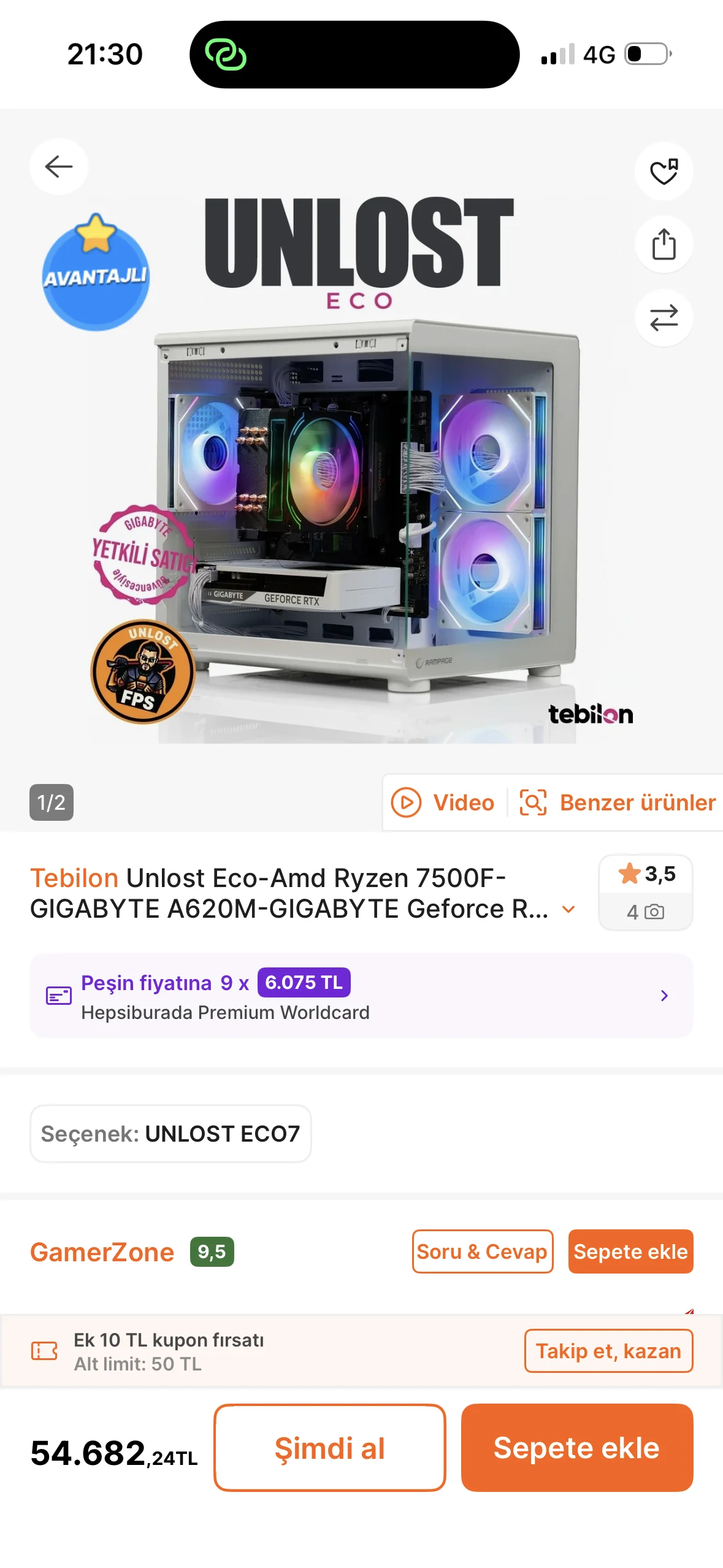Image resolution: width=723 pixels, height=1568 pixels.
Task: Buy now with Şimdi al
Action: point(329,1448)
